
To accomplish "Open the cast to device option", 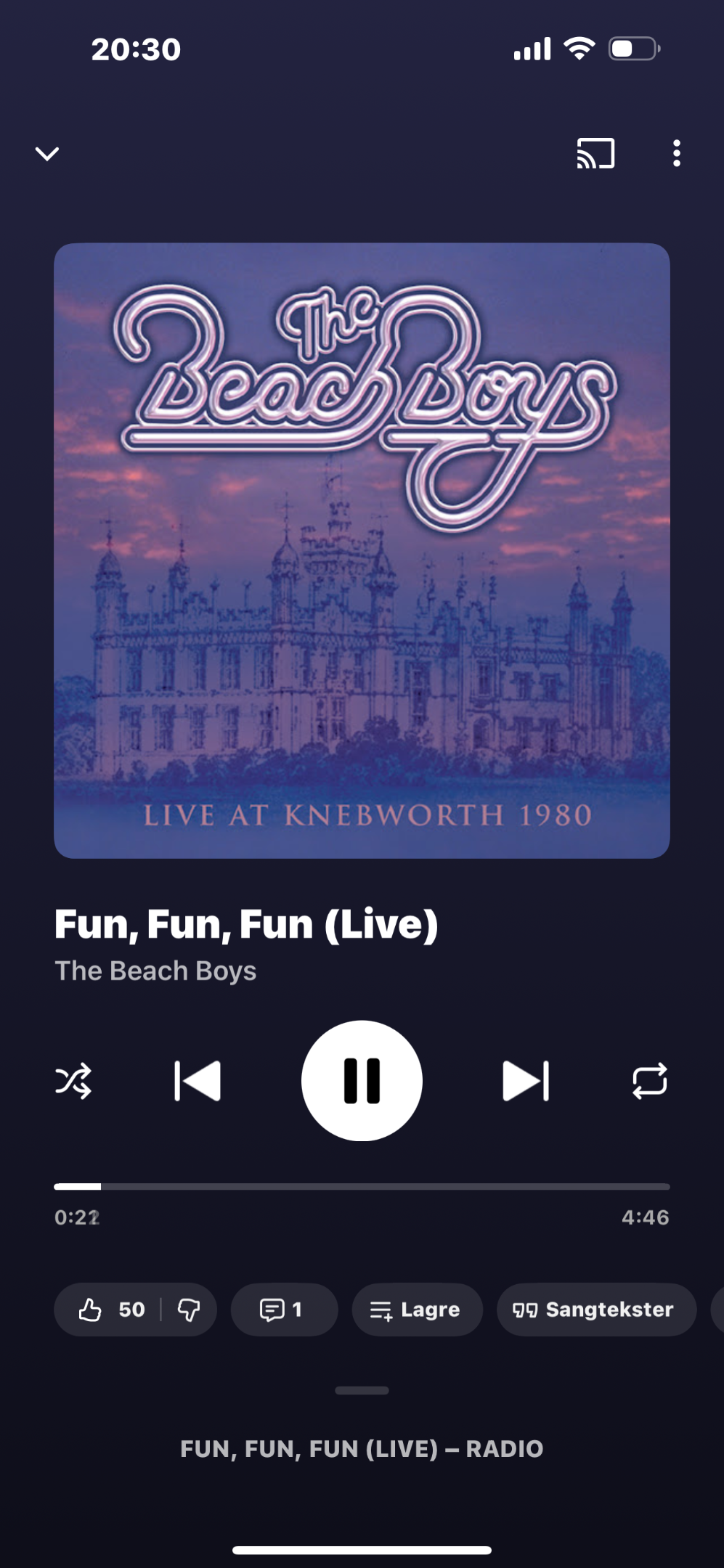I will pos(595,153).
